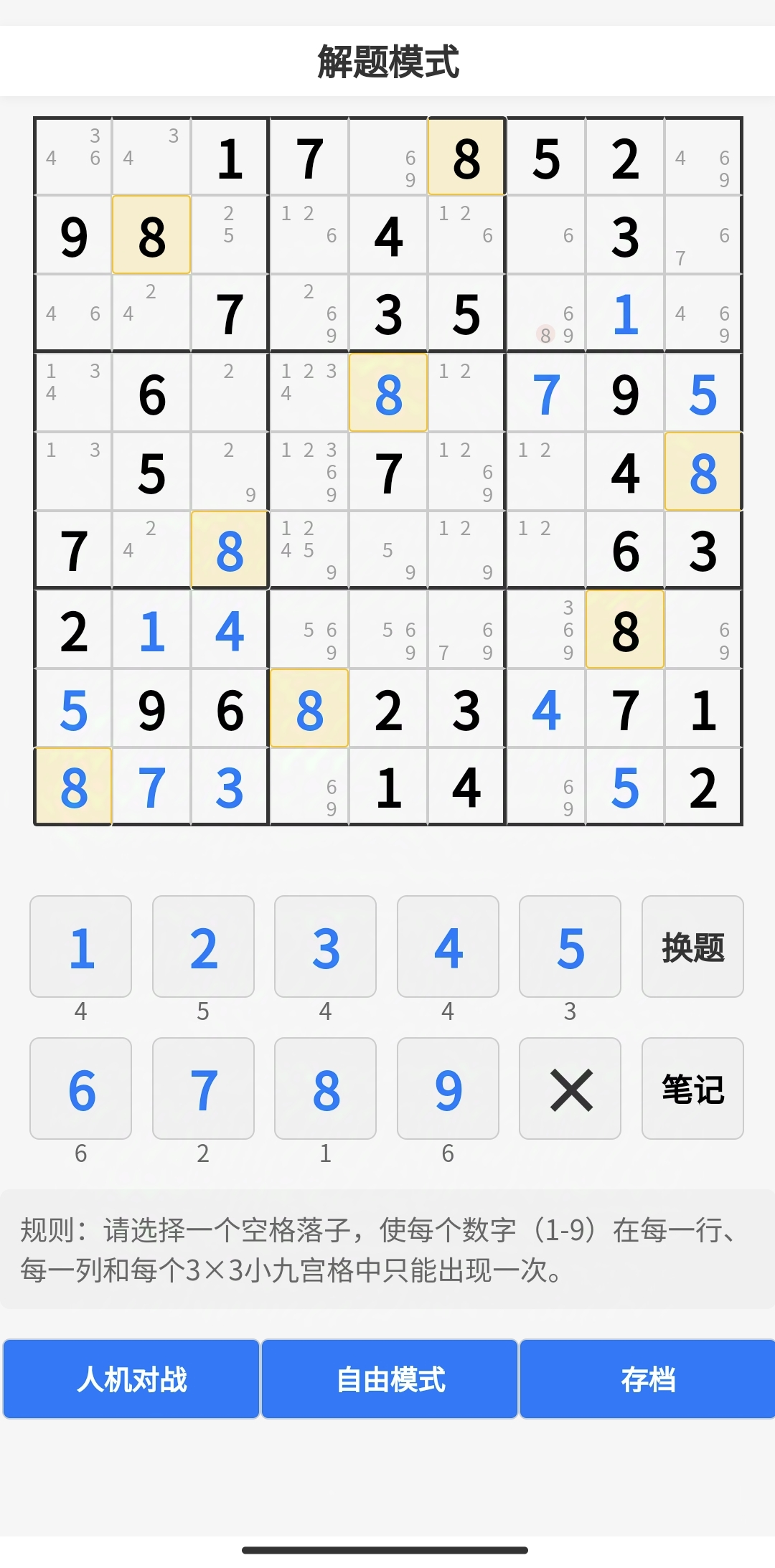Select number 9 on the keypad
775x1568 pixels.
click(448, 1089)
